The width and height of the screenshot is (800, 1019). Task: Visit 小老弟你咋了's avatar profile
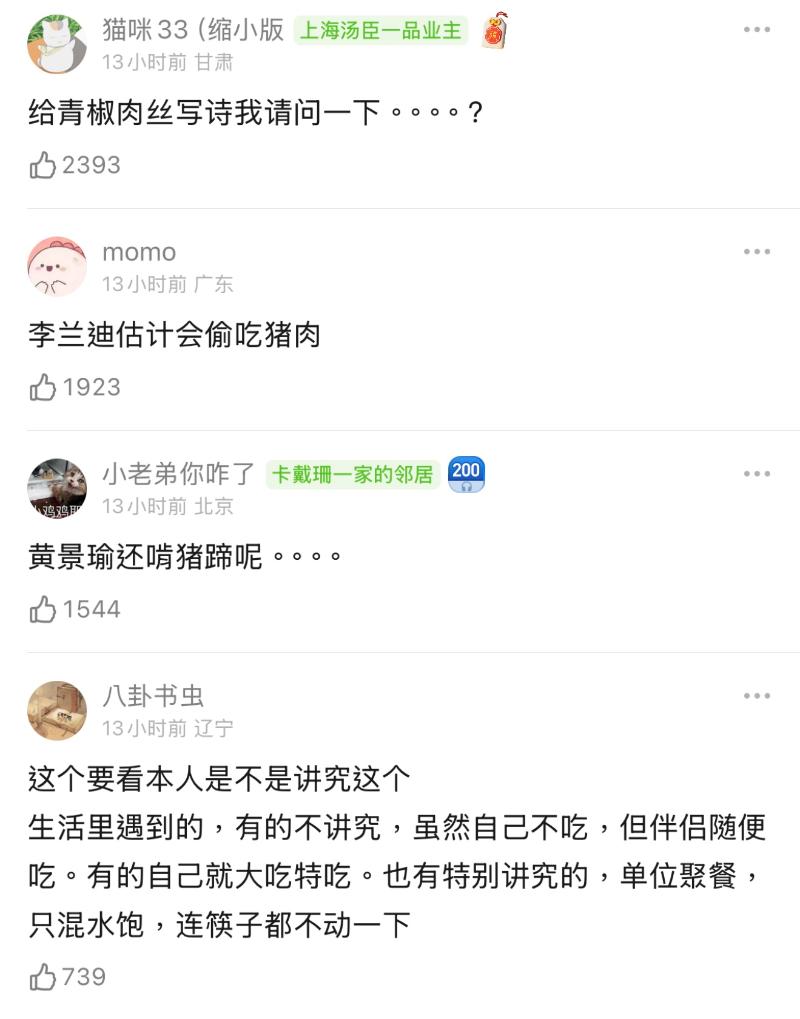[57, 489]
